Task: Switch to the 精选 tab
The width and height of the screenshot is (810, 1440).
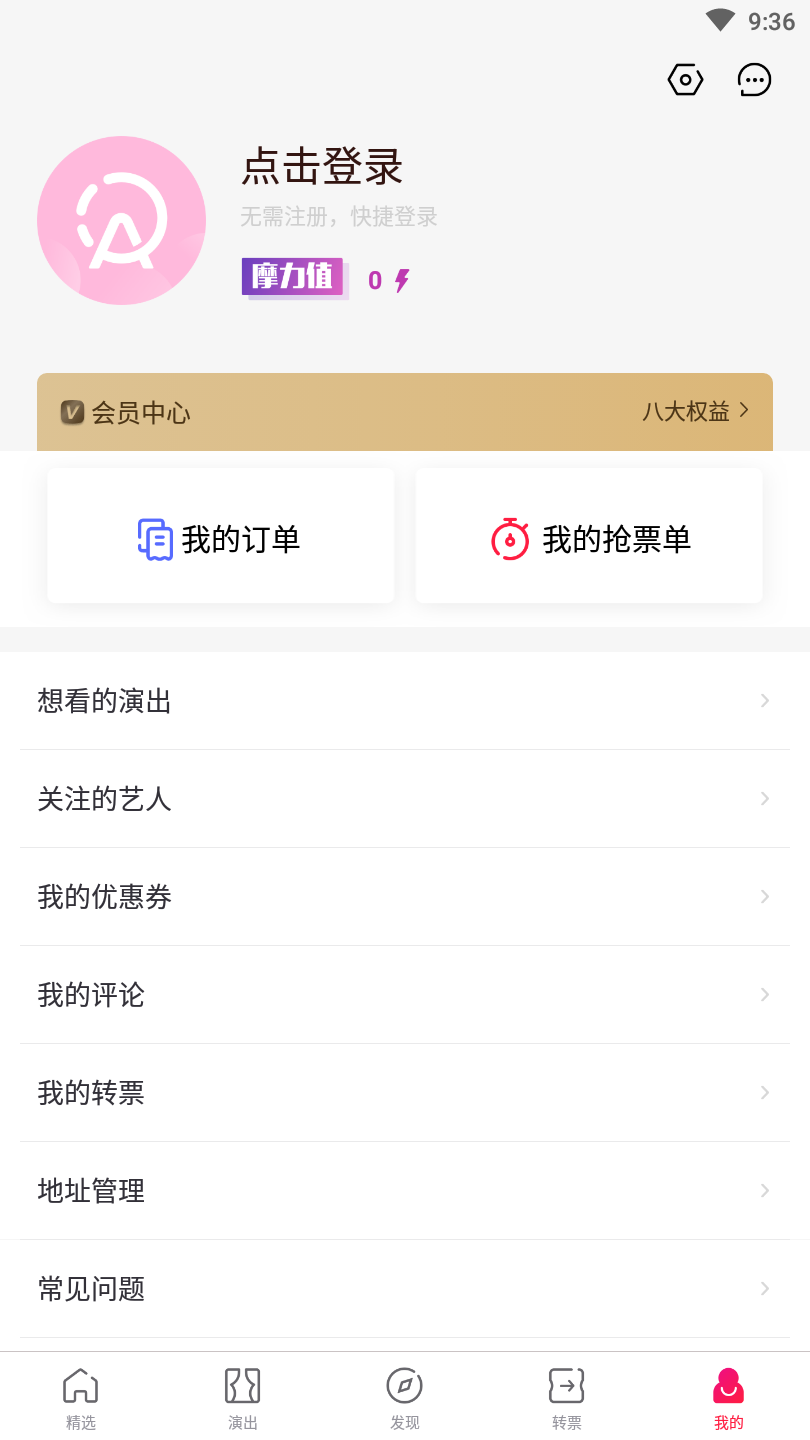Action: [x=81, y=1397]
